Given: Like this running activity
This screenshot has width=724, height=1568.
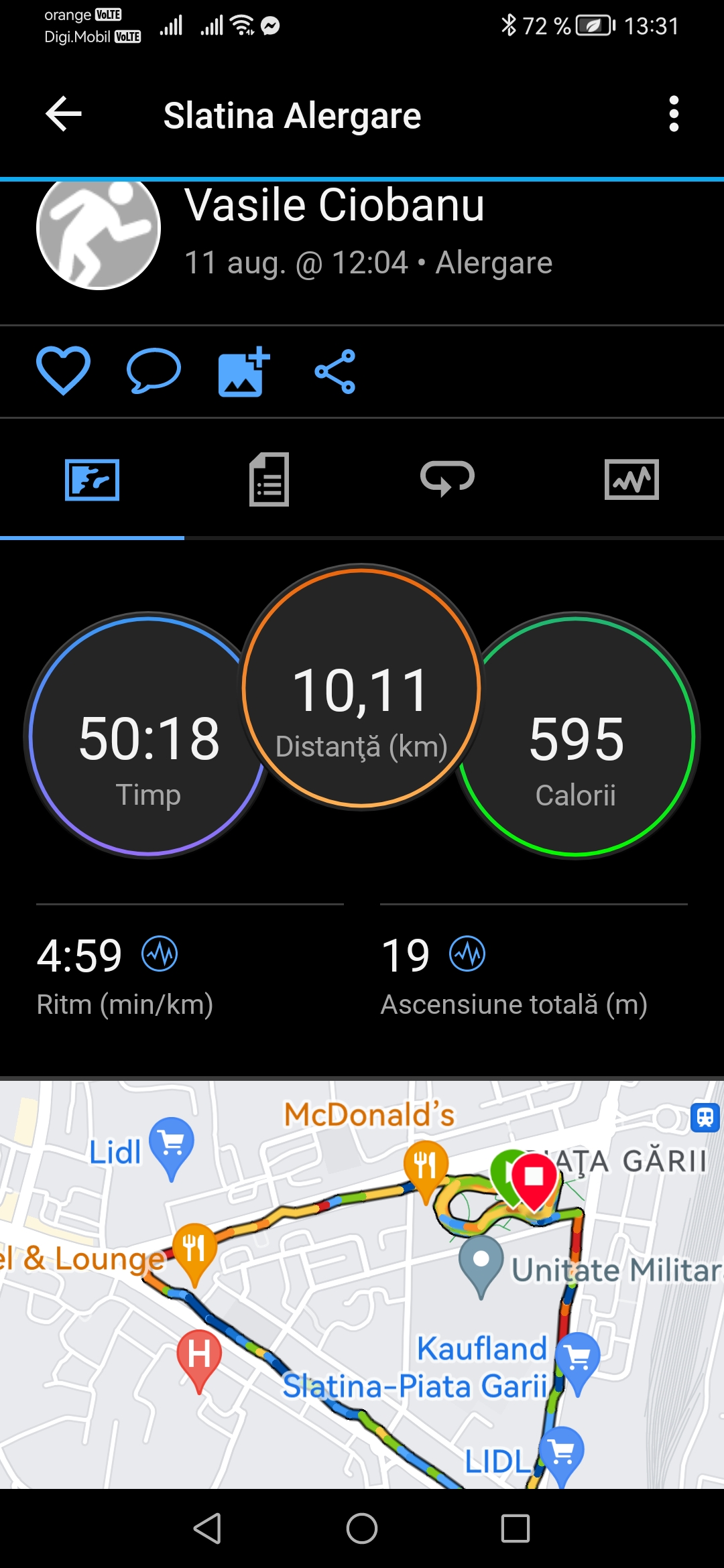Looking at the screenshot, I should (63, 371).
